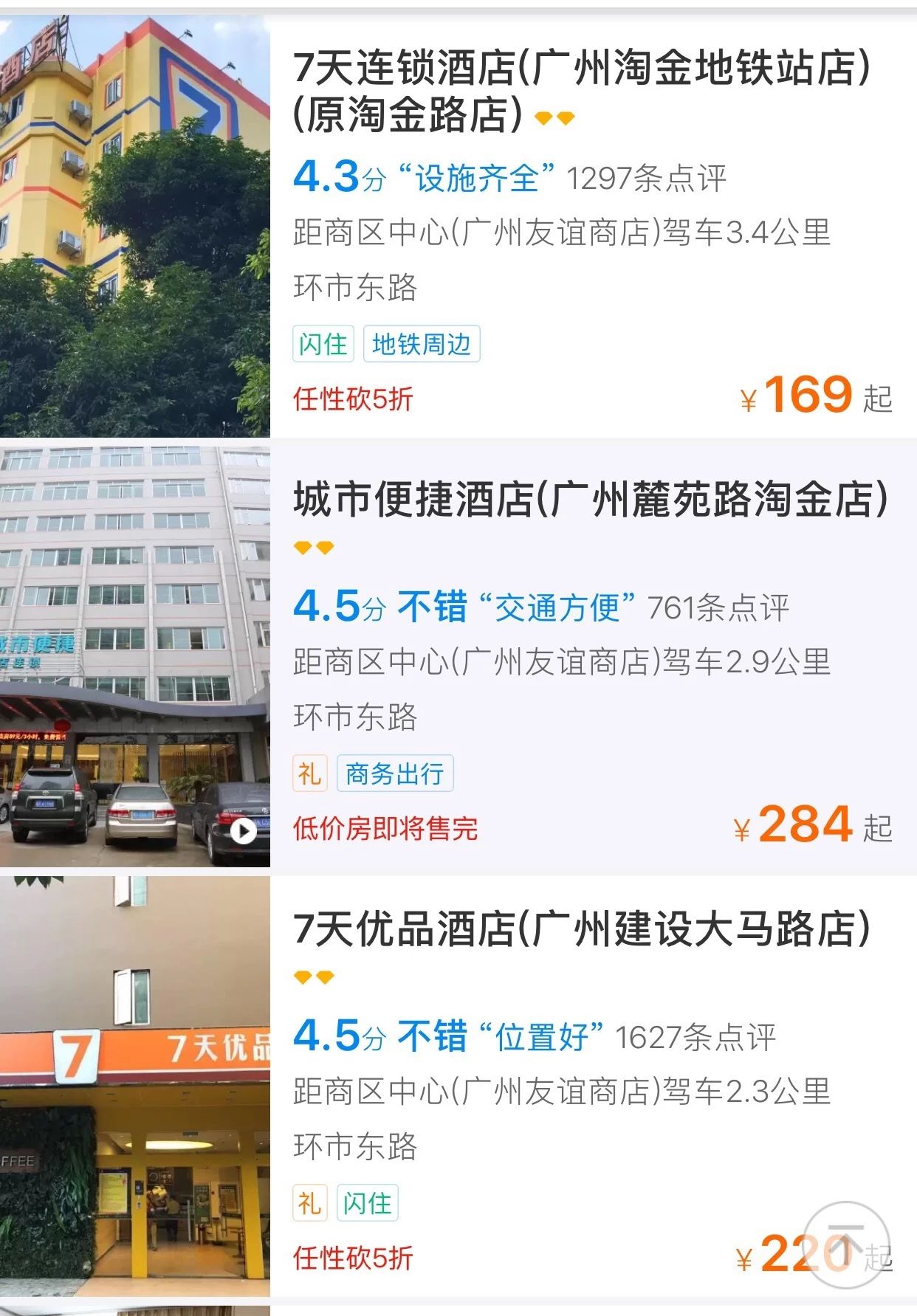Click the 商务出行 tag icon
The width and height of the screenshot is (917, 1316).
(x=396, y=772)
